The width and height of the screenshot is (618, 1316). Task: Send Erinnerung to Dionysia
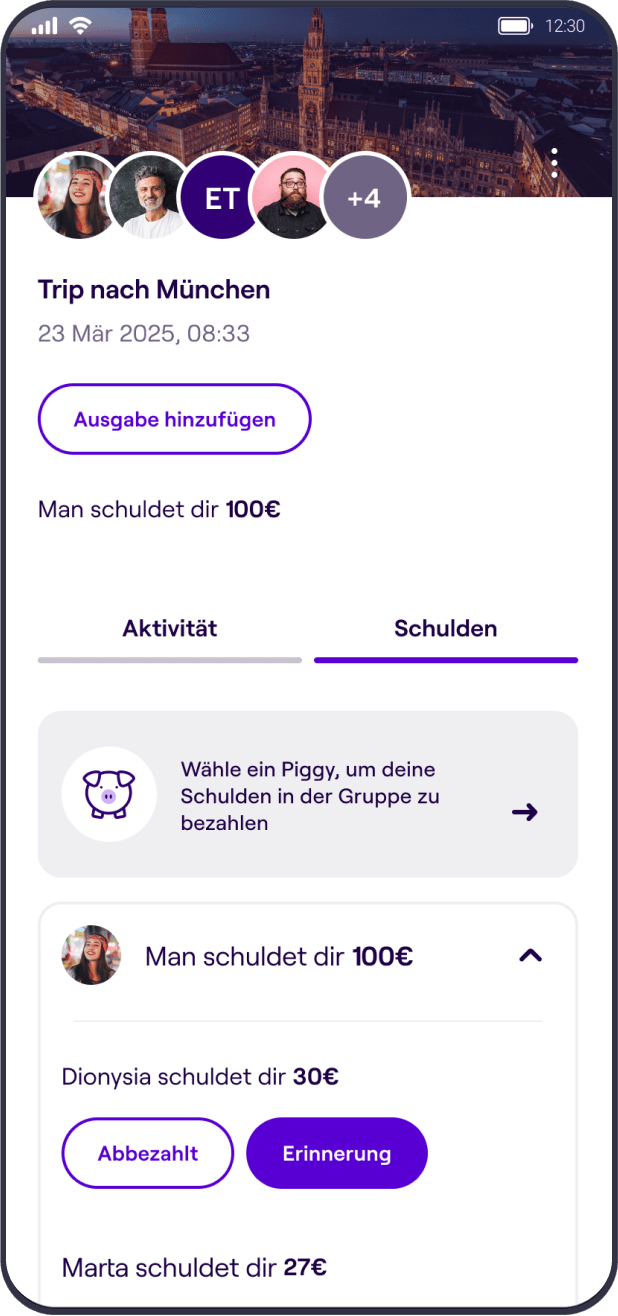pos(337,1153)
